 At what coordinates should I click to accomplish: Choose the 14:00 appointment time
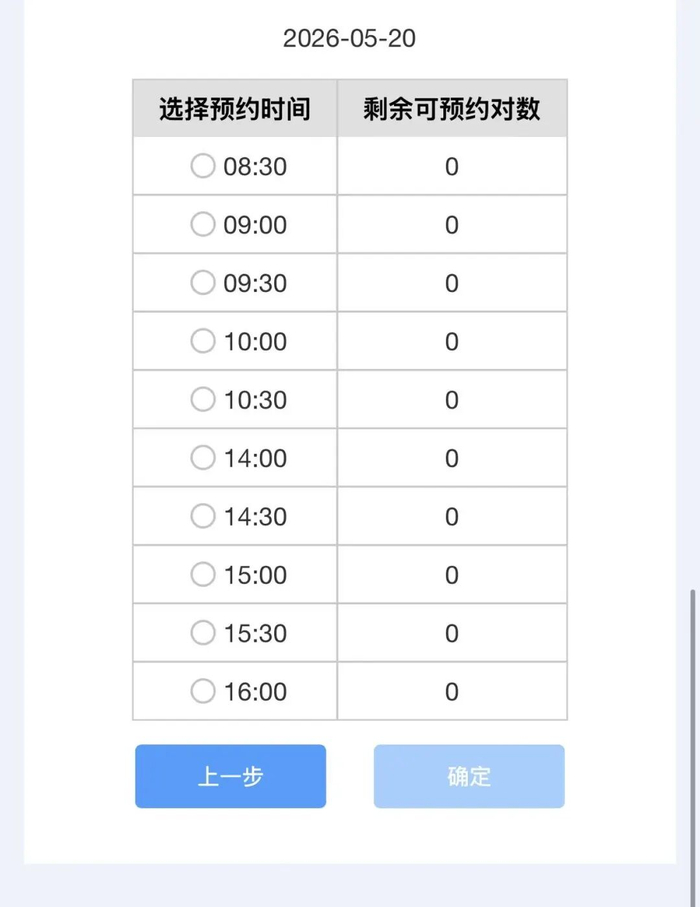pos(203,458)
